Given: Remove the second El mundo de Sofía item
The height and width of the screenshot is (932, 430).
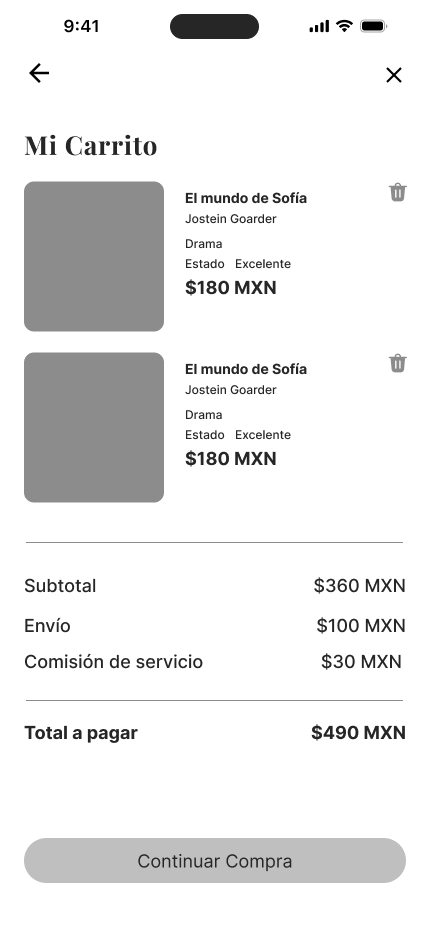Looking at the screenshot, I should click(398, 363).
